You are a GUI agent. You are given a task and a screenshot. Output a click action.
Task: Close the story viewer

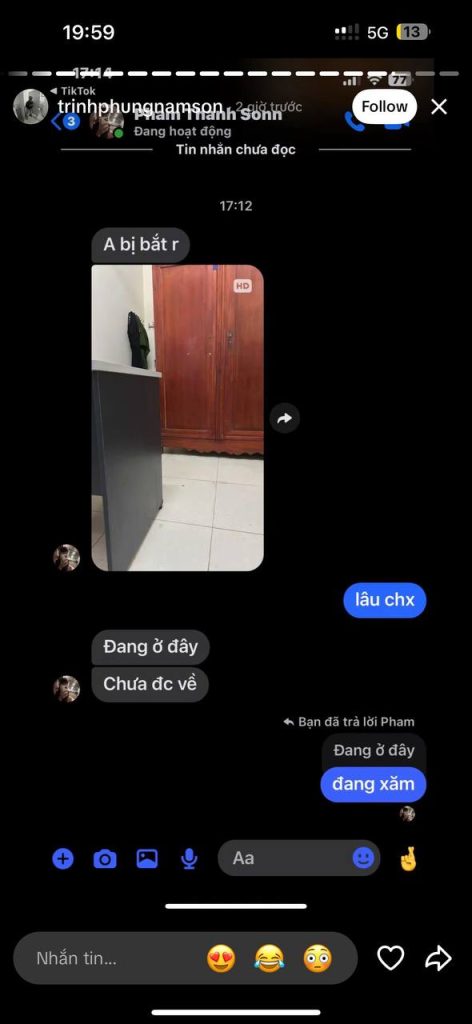pos(439,106)
